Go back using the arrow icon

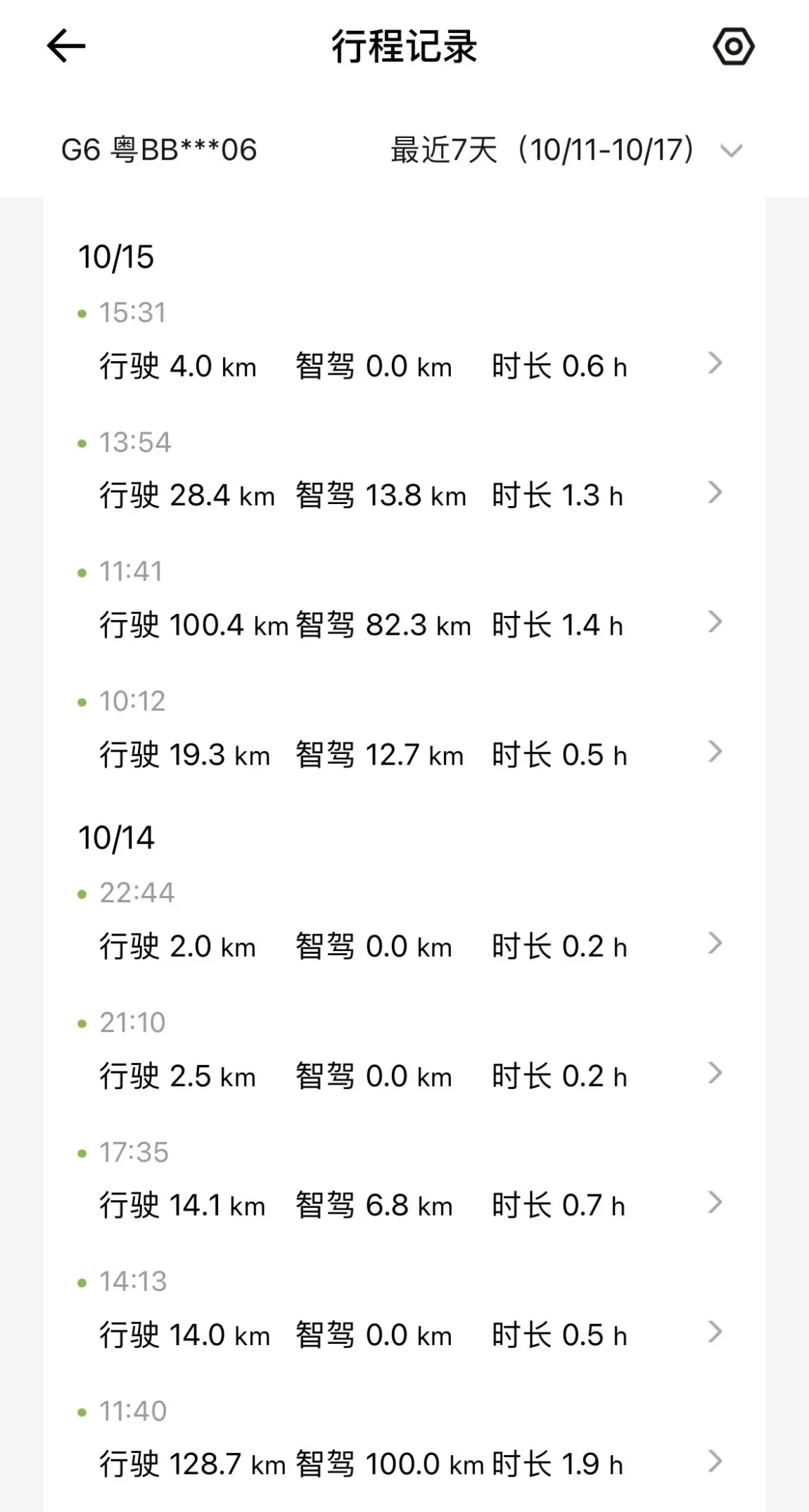point(66,46)
